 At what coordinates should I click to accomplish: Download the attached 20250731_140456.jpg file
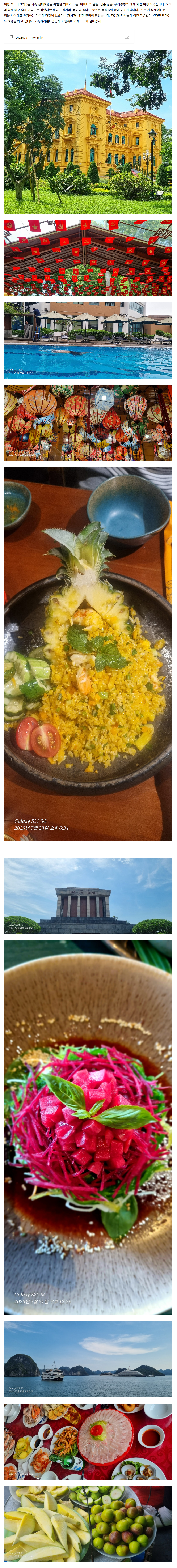click(127, 37)
